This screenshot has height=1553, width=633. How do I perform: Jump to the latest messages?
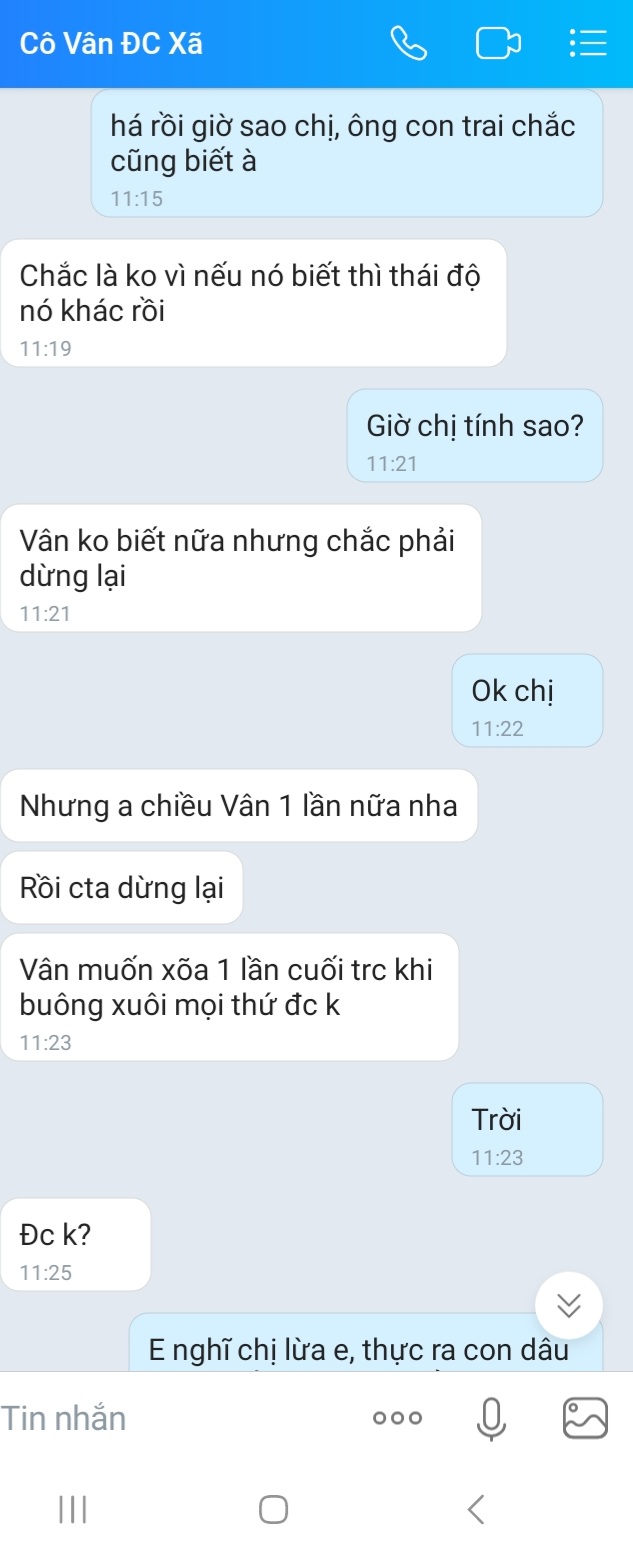568,1305
